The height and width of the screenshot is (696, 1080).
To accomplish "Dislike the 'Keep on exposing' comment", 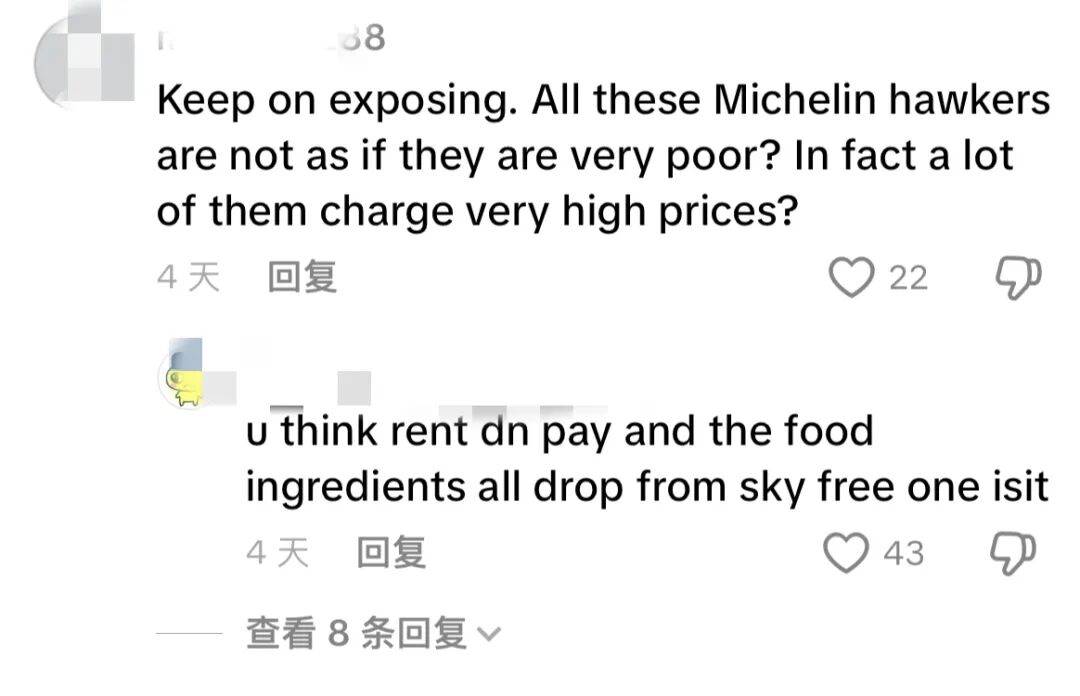I will coord(1018,277).
